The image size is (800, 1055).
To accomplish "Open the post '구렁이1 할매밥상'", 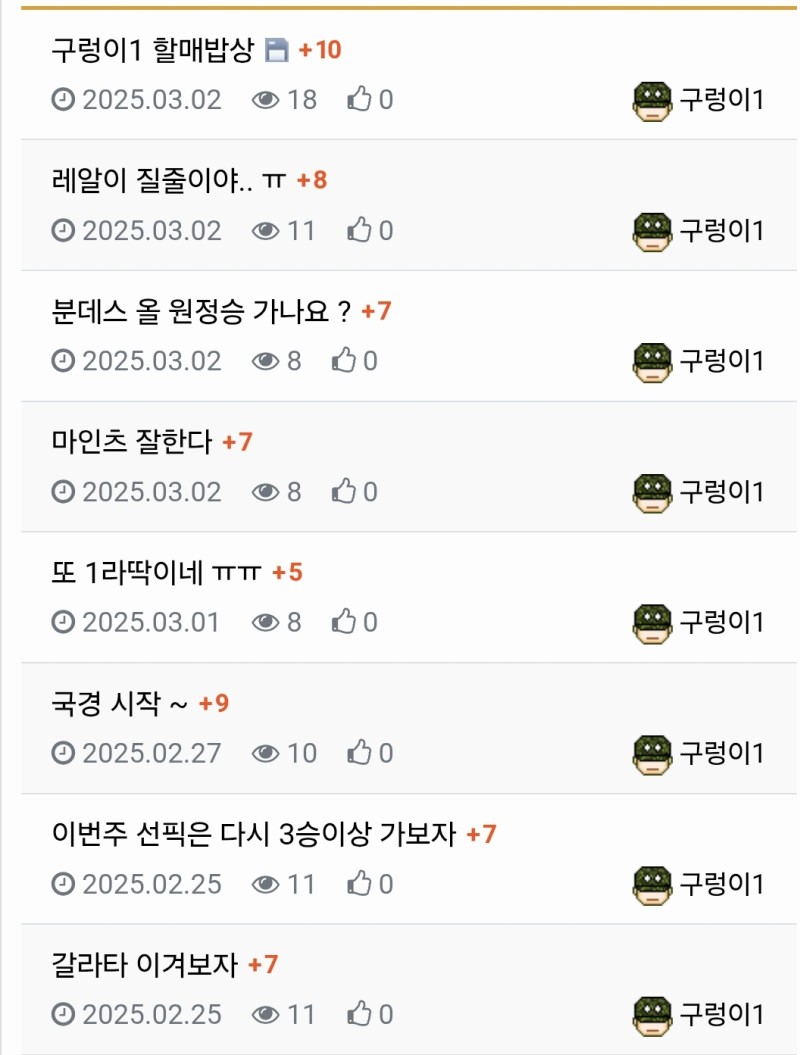I will 153,50.
